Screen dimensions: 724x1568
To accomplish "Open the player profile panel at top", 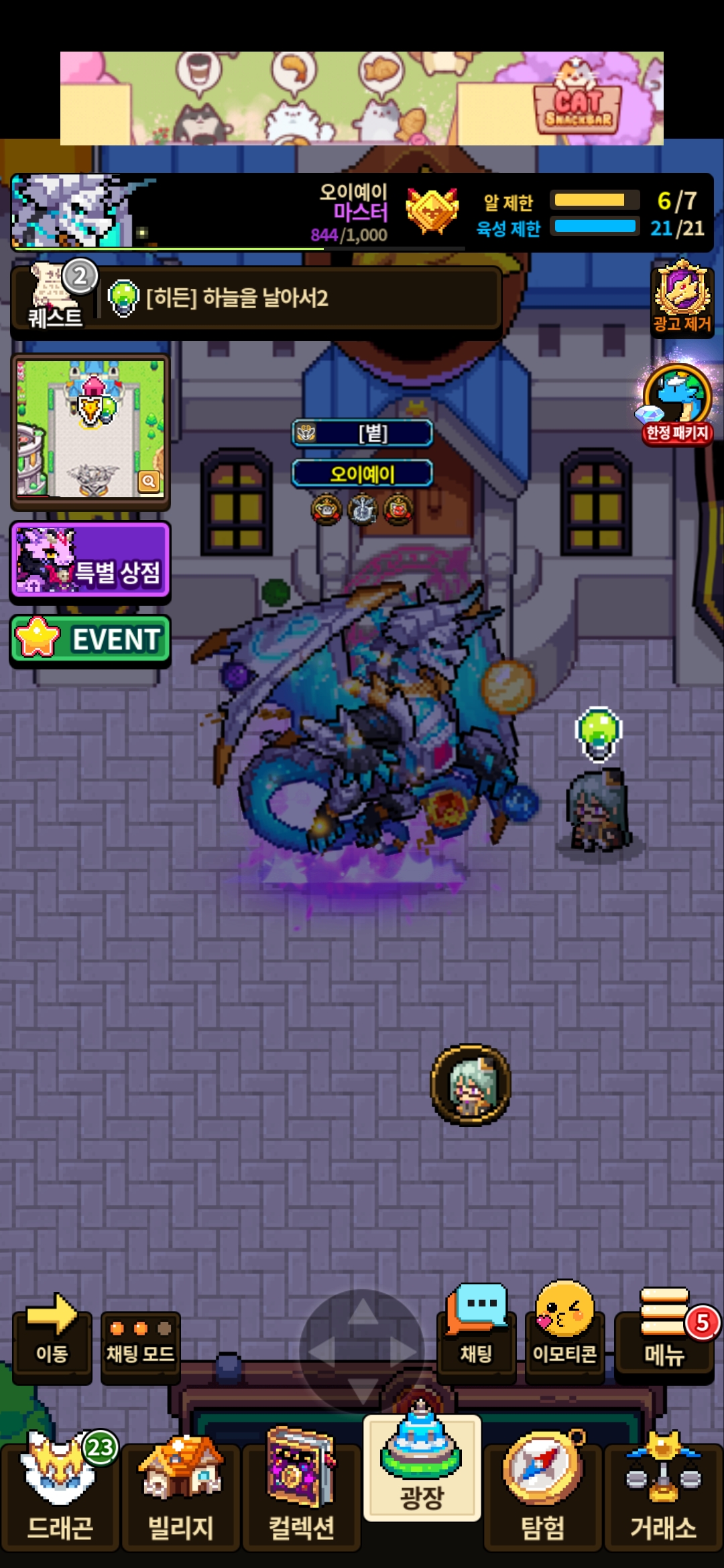I will click(x=362, y=212).
